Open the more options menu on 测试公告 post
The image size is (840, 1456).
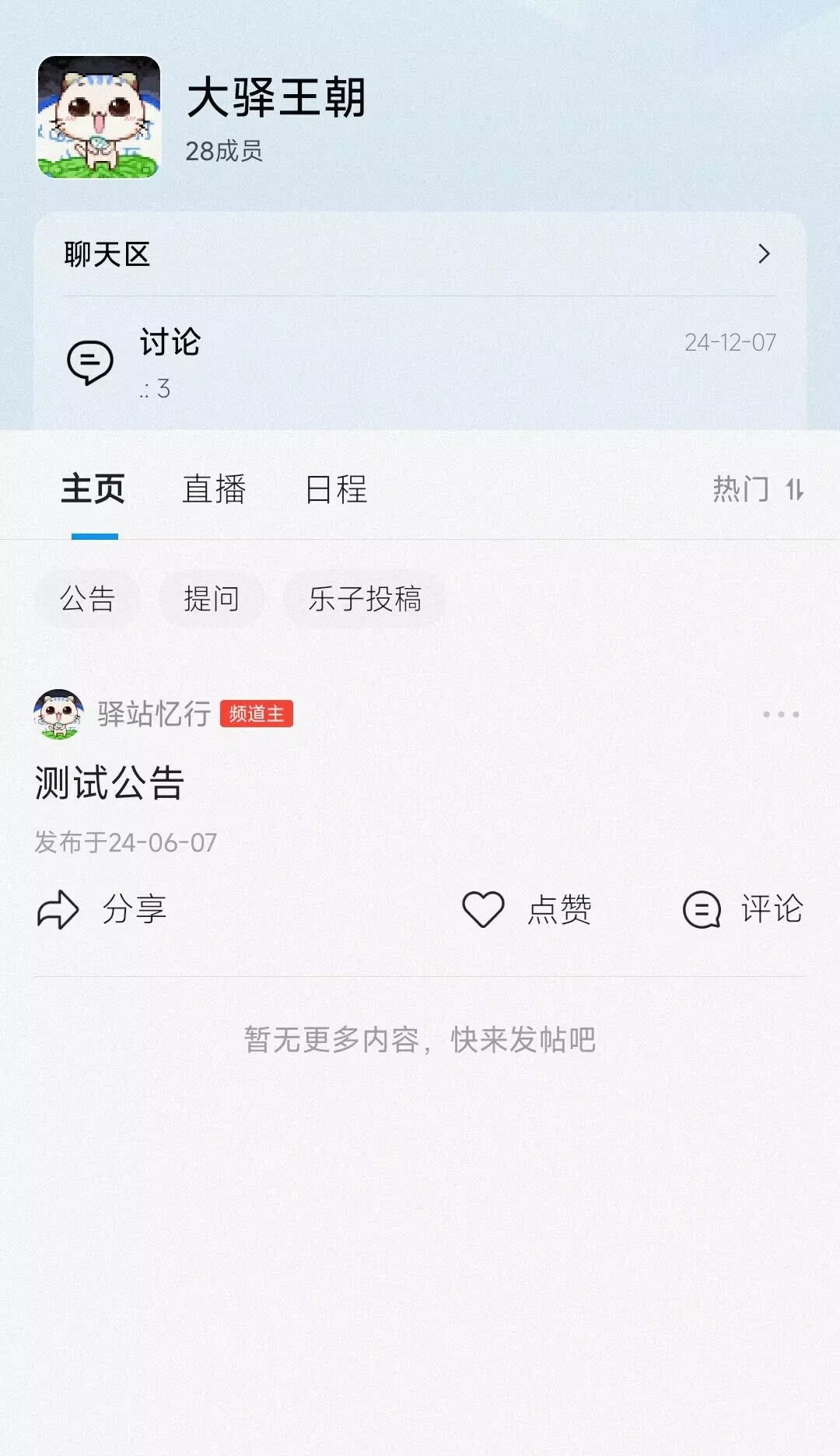tap(780, 714)
